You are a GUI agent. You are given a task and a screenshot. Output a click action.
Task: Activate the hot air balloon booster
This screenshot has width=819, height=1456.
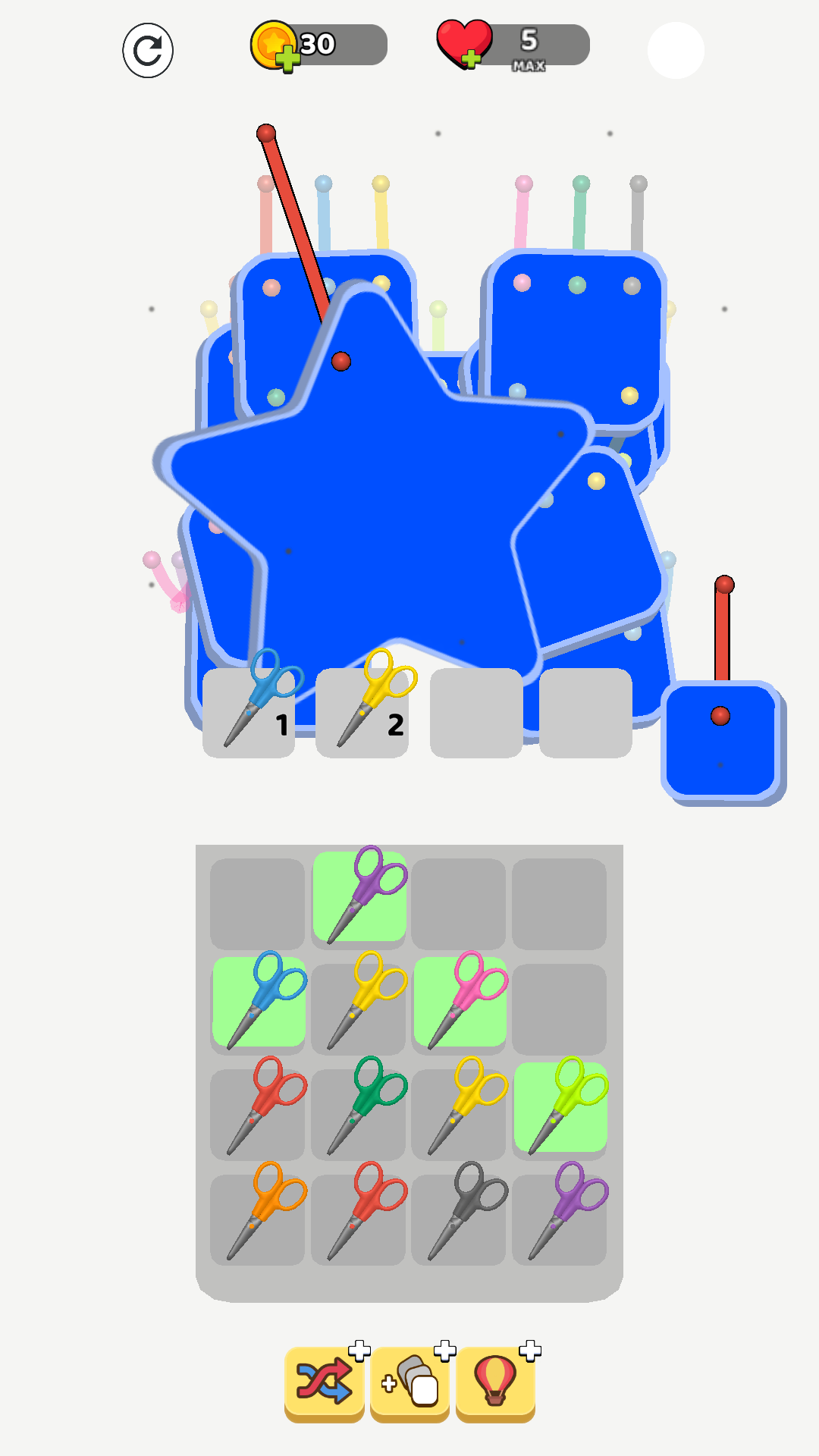[x=495, y=1382]
